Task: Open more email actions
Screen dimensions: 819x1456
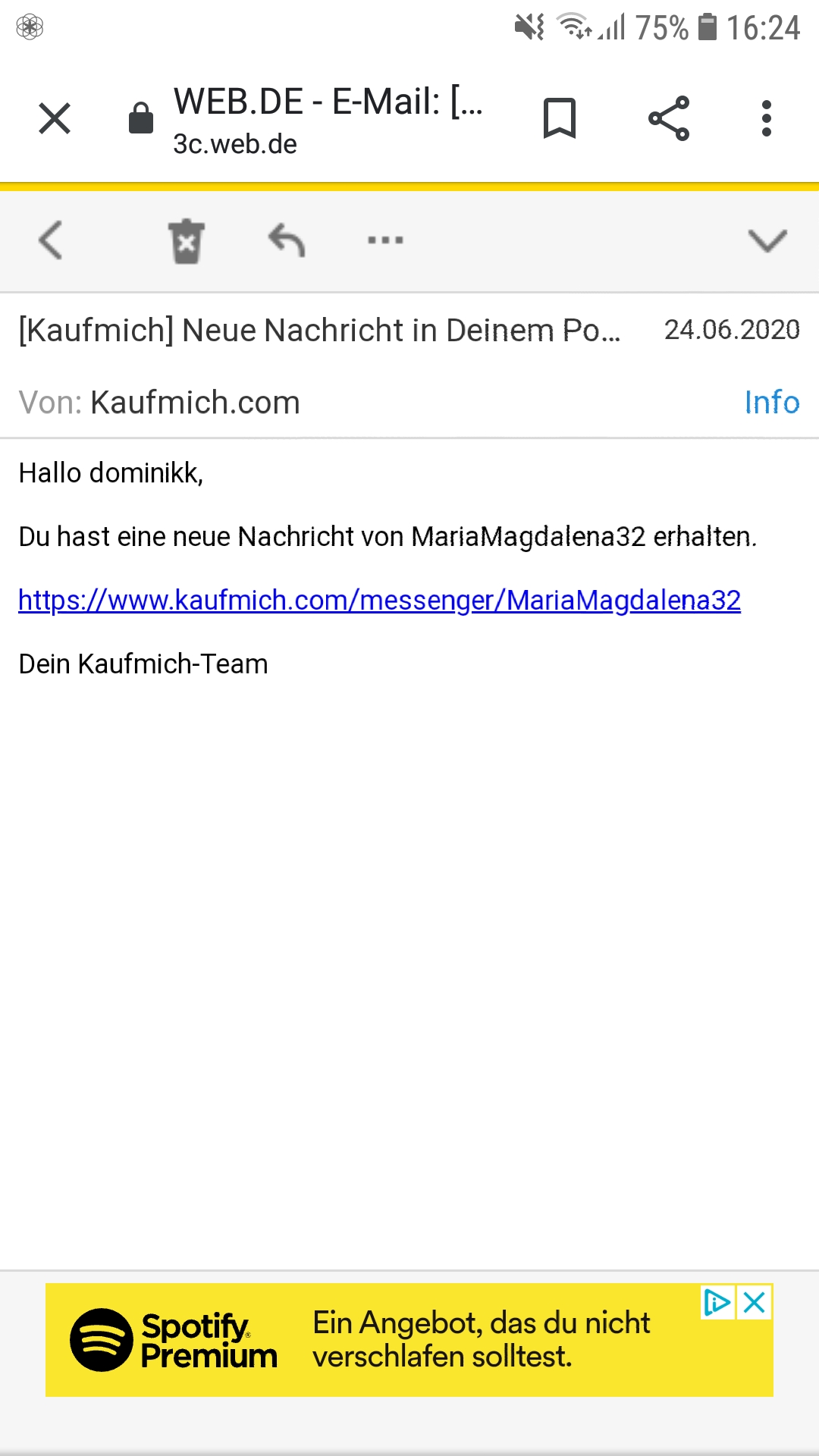Action: click(385, 240)
